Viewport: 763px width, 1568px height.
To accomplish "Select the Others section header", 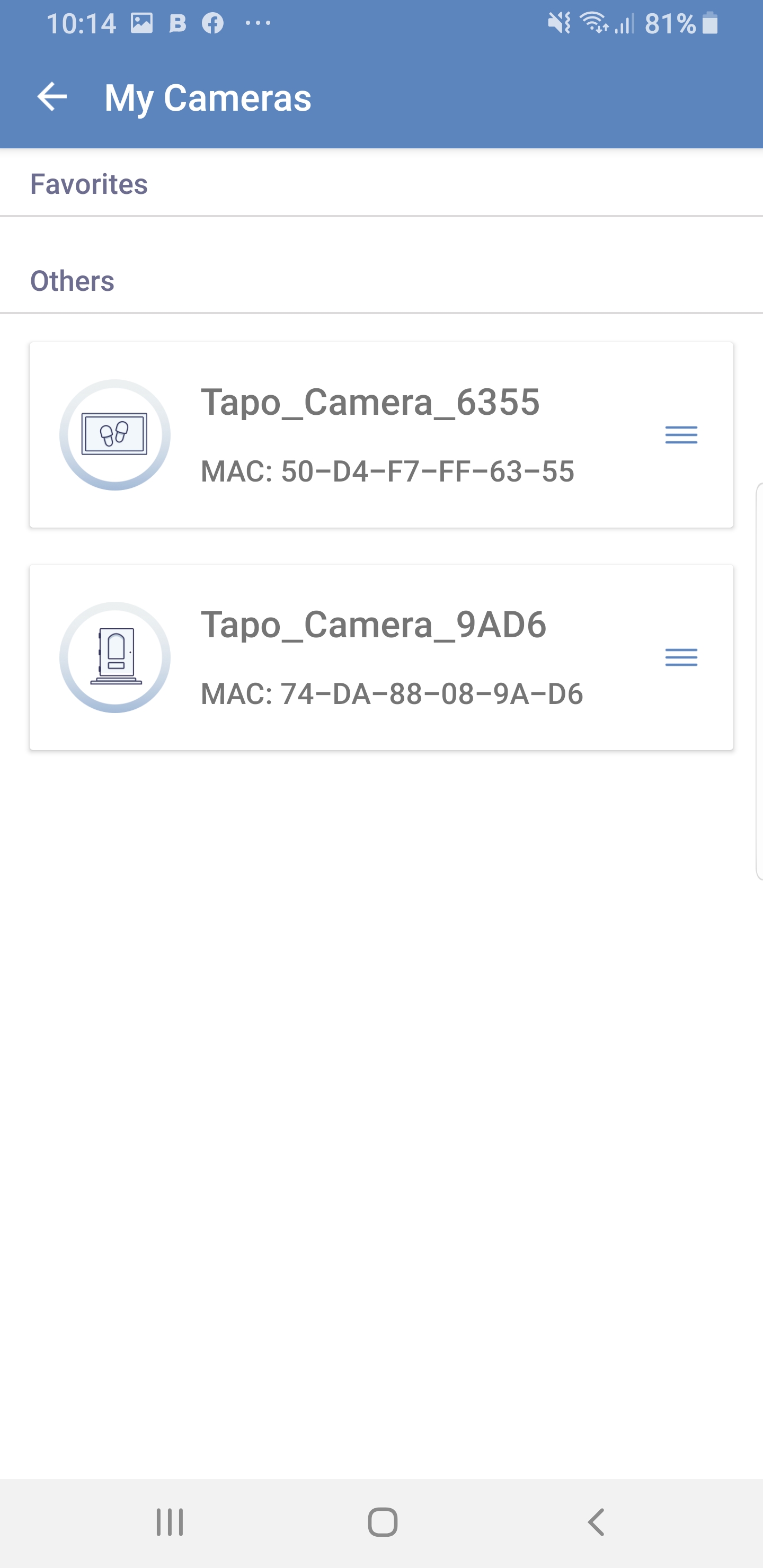I will pyautogui.click(x=72, y=280).
